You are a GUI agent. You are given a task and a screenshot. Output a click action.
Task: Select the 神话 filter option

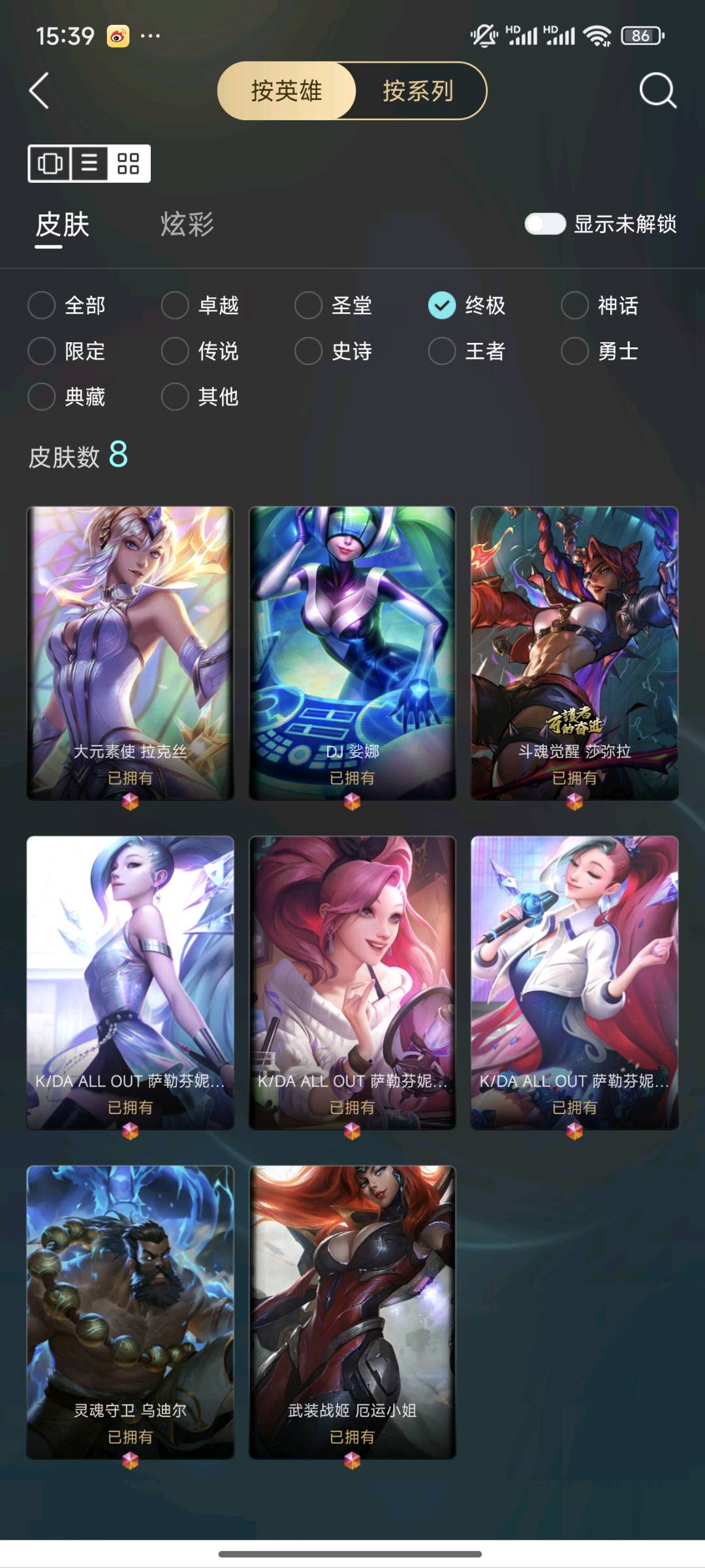point(600,305)
